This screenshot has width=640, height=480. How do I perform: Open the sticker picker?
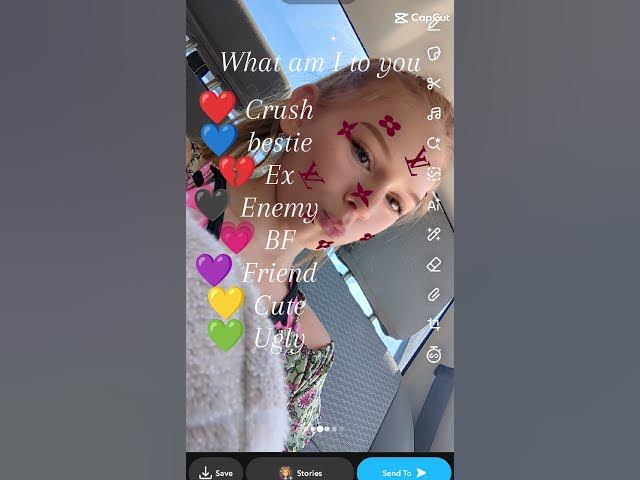pos(434,53)
